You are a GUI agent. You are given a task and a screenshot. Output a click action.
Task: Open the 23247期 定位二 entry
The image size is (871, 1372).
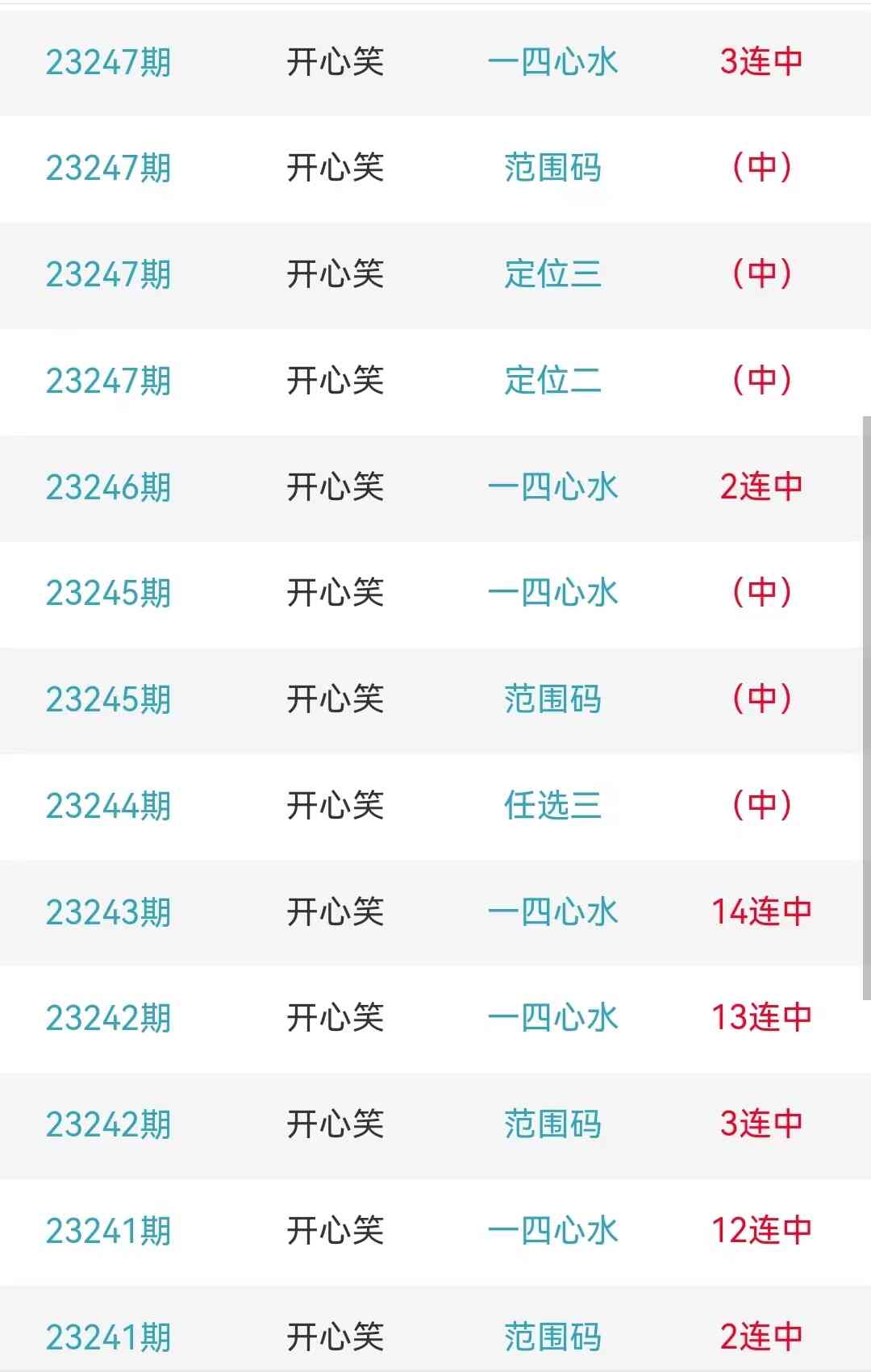[x=552, y=381]
